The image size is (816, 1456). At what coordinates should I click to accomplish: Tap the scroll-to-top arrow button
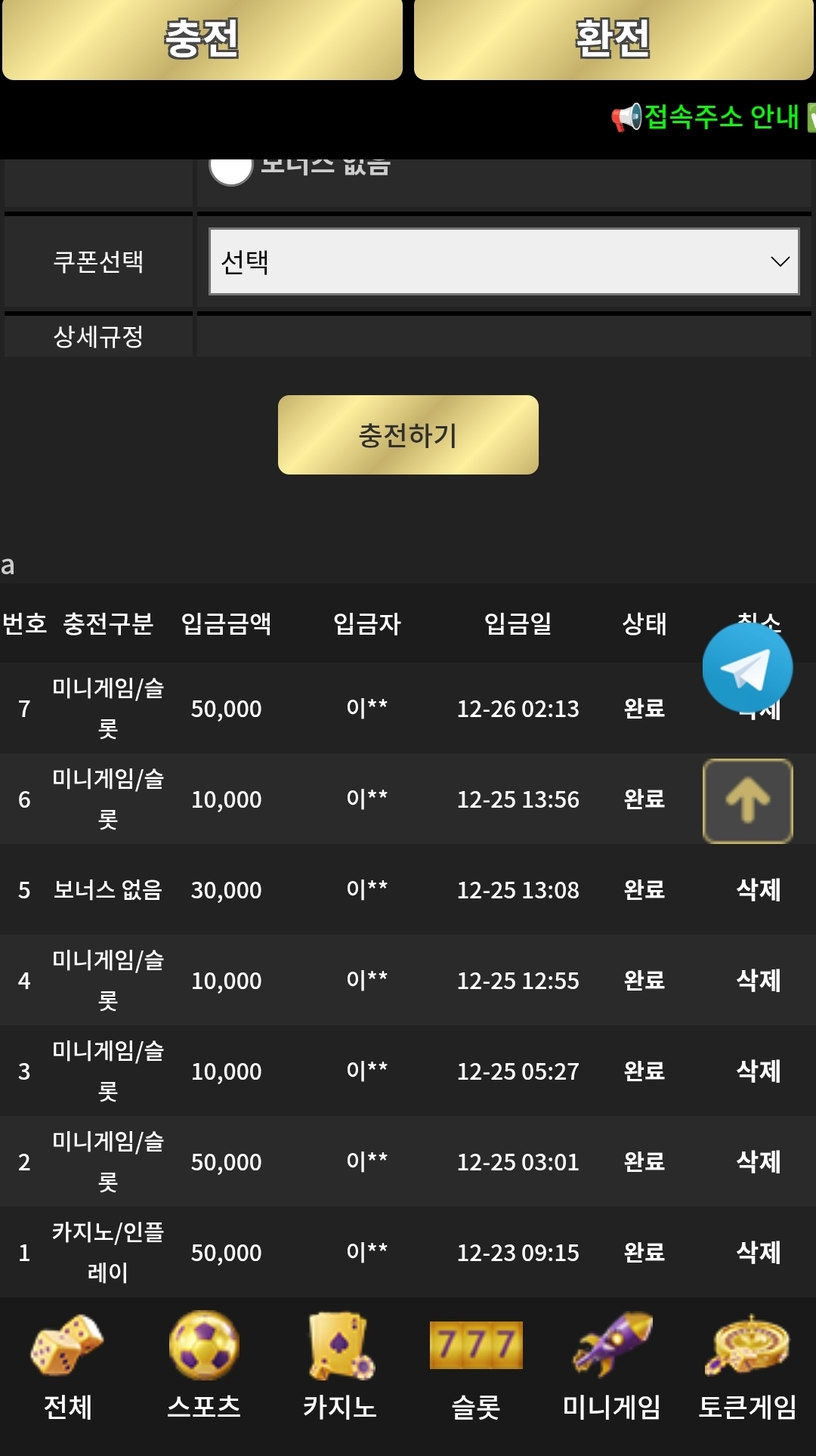[747, 801]
